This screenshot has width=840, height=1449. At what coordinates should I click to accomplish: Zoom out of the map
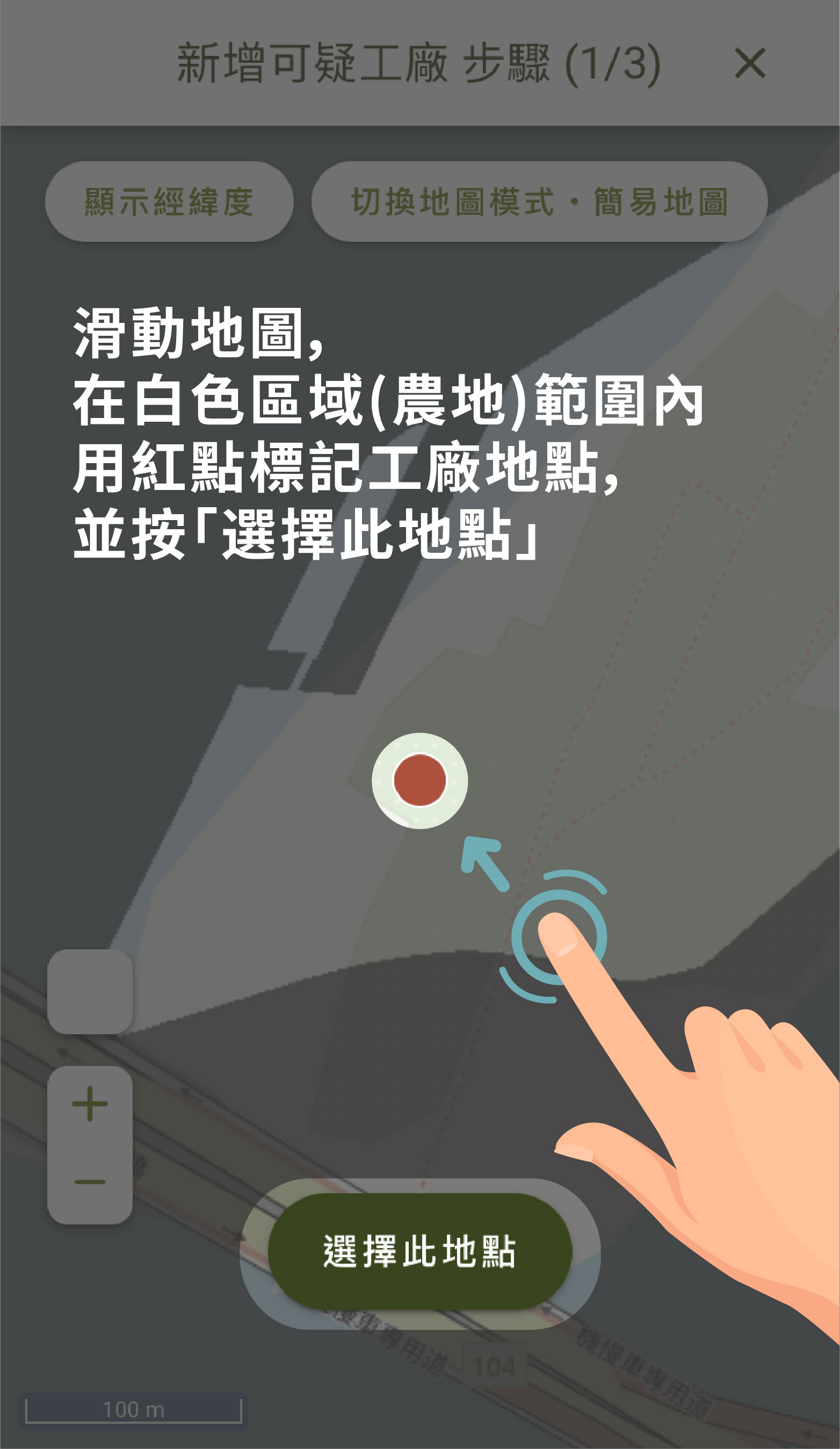click(90, 1182)
